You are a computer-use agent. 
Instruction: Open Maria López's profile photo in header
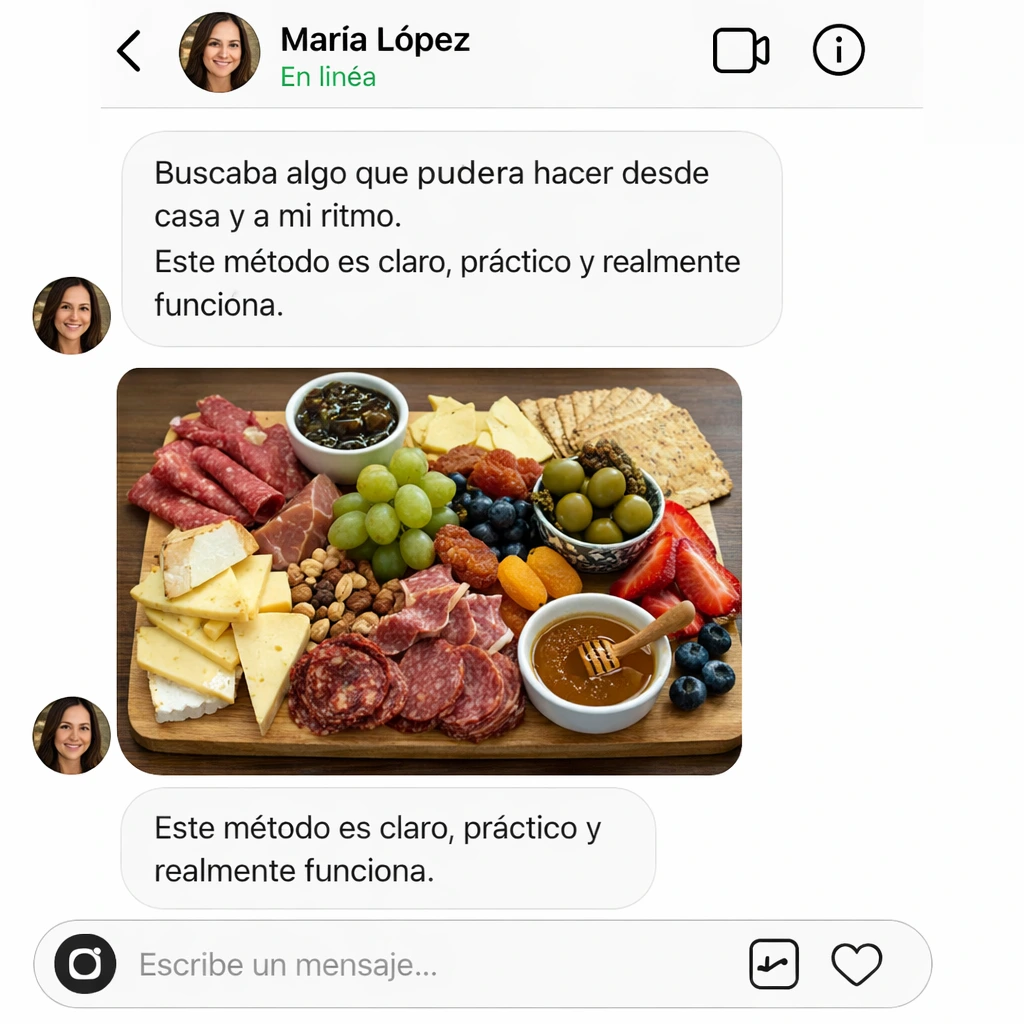click(x=219, y=52)
